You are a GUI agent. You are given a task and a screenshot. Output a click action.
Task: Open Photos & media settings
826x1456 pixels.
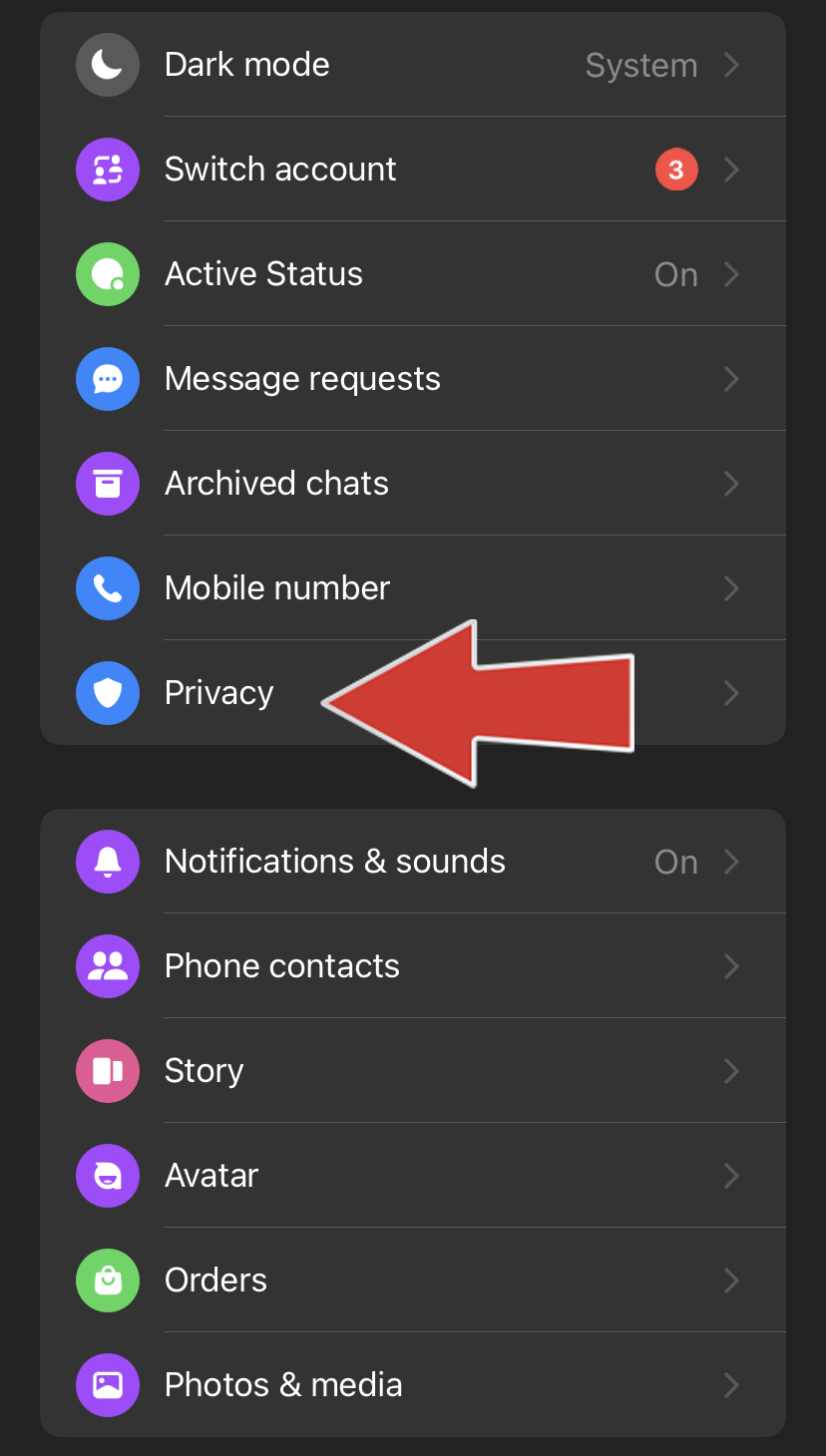coord(413,1385)
